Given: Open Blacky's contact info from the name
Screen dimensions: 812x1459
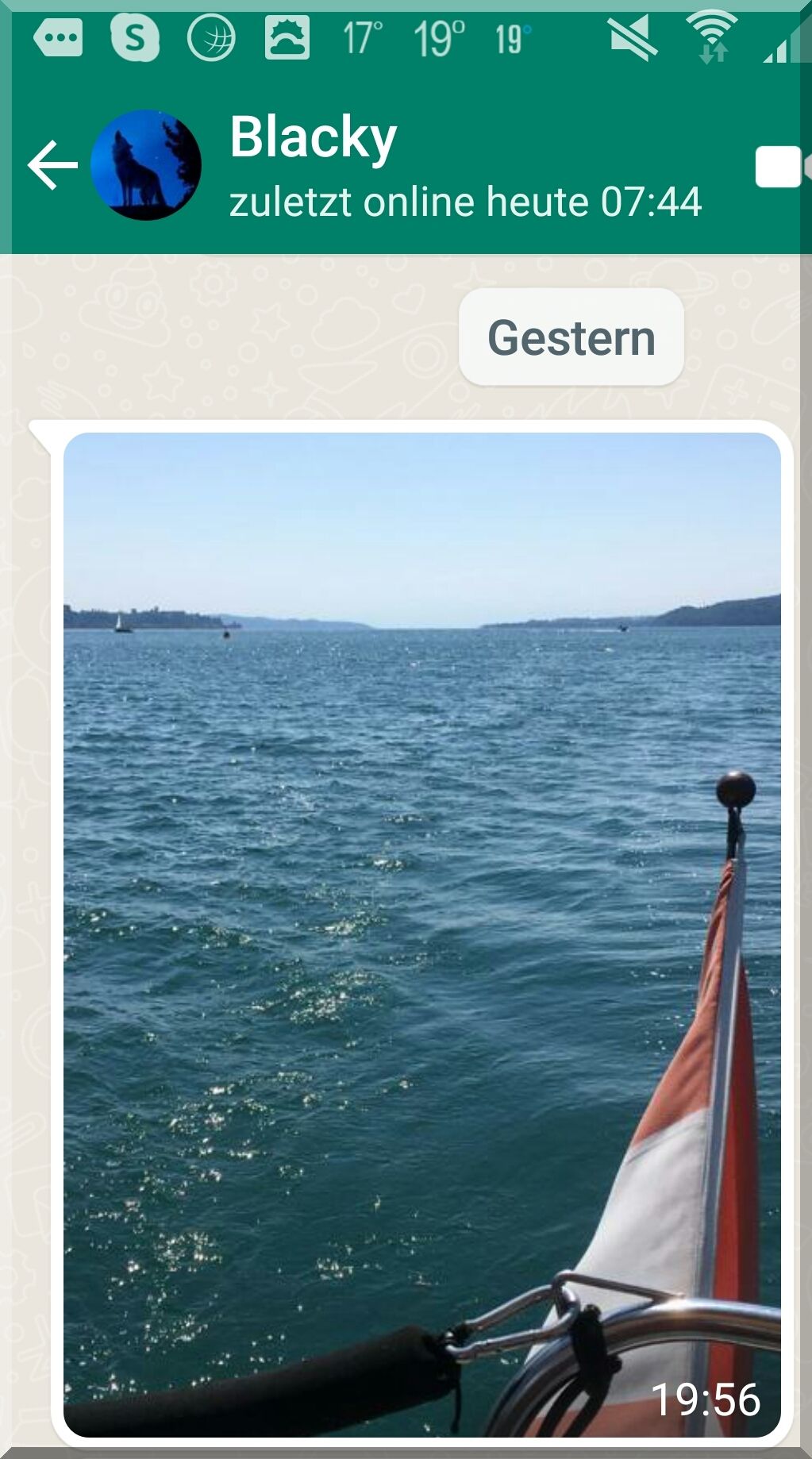Looking at the screenshot, I should [313, 138].
